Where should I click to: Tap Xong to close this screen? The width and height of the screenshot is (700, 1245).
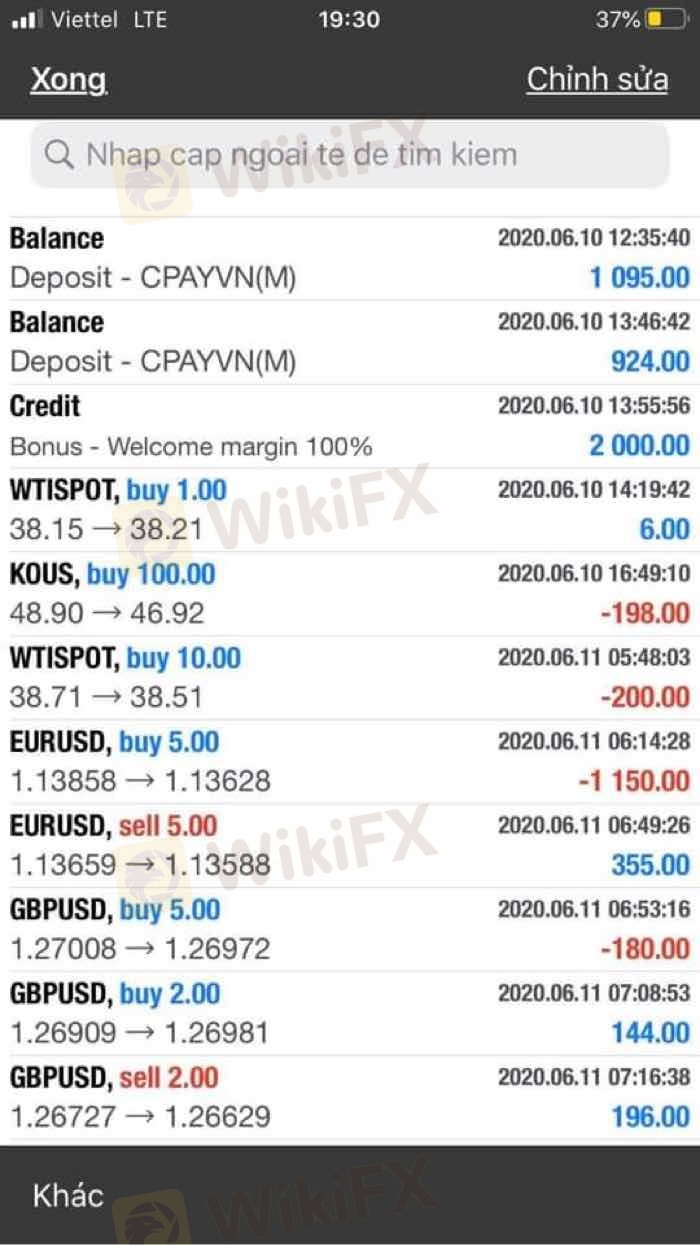tap(68, 80)
